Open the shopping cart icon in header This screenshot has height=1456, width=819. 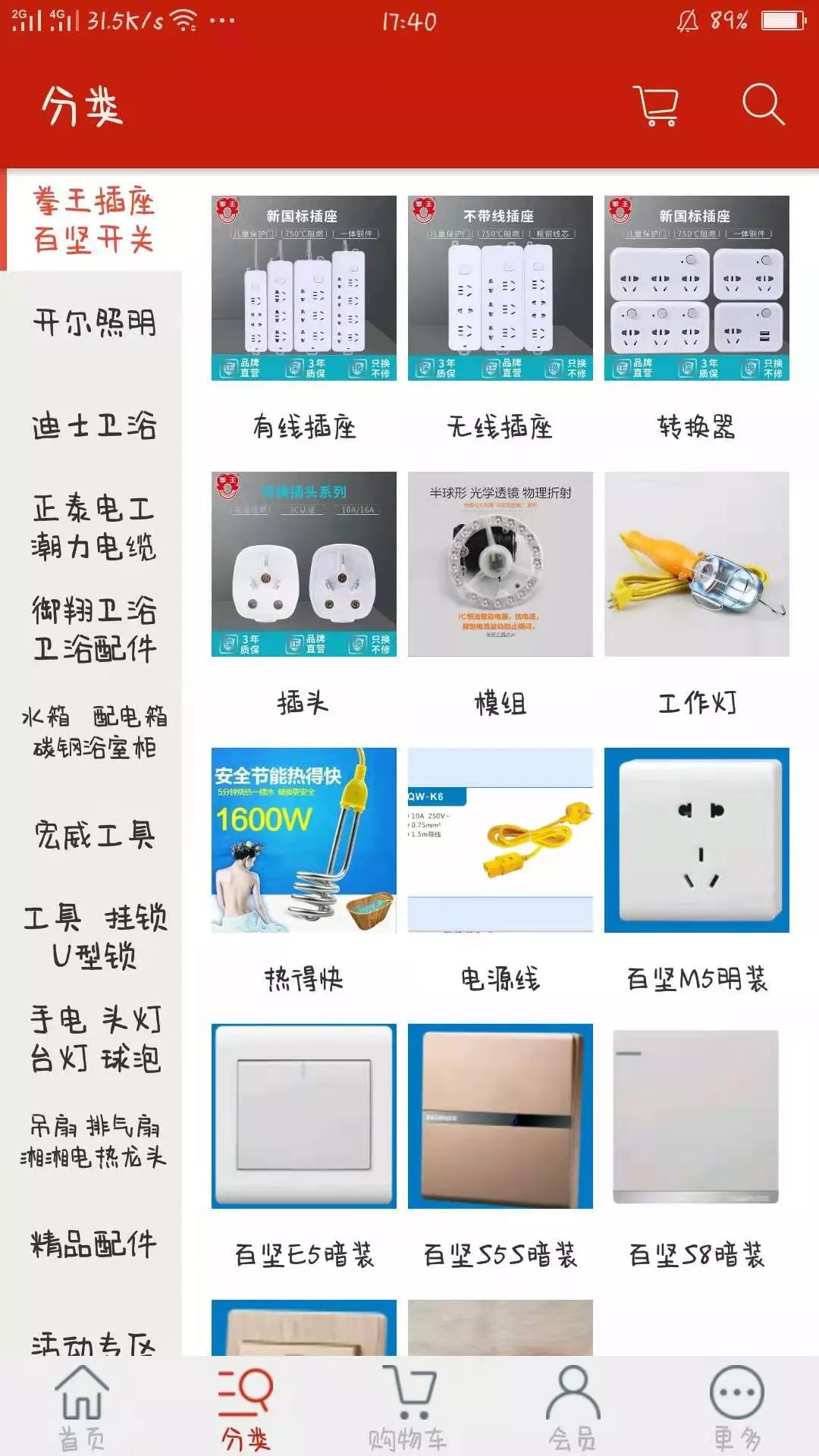coord(657,105)
